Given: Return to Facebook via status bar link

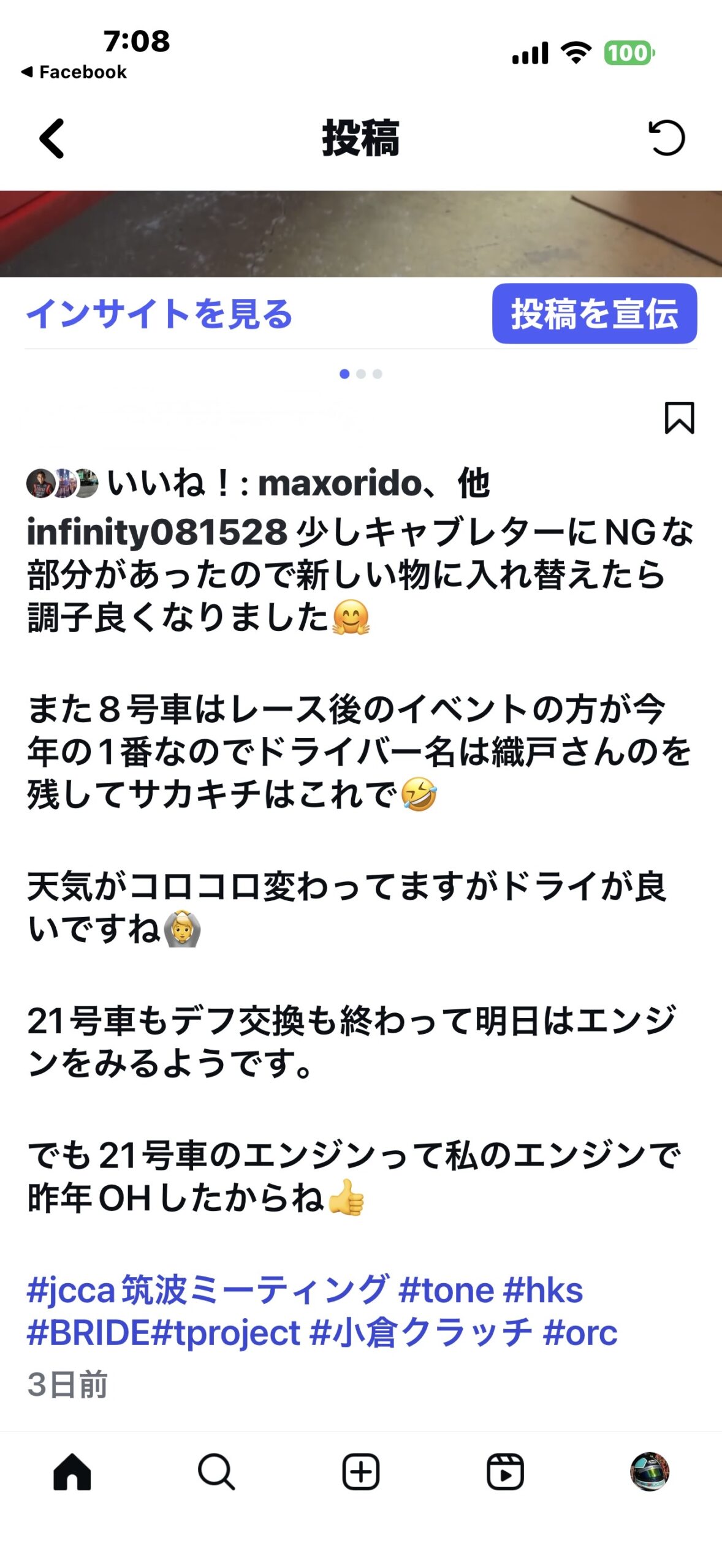Looking at the screenshot, I should pyautogui.click(x=75, y=72).
